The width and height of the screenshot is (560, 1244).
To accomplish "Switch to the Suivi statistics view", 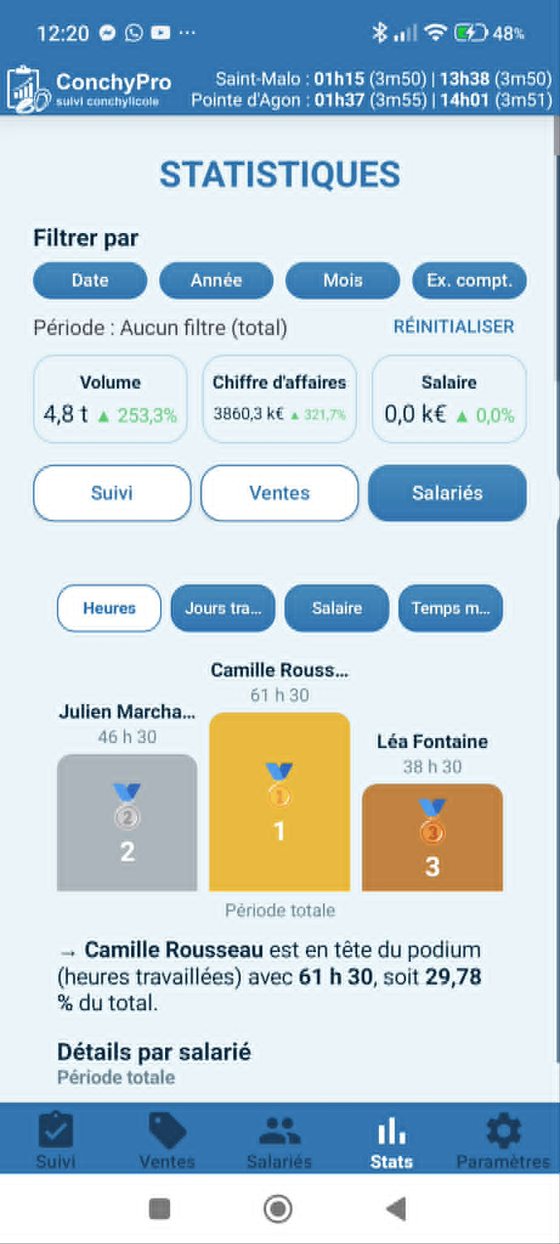I will coord(112,493).
